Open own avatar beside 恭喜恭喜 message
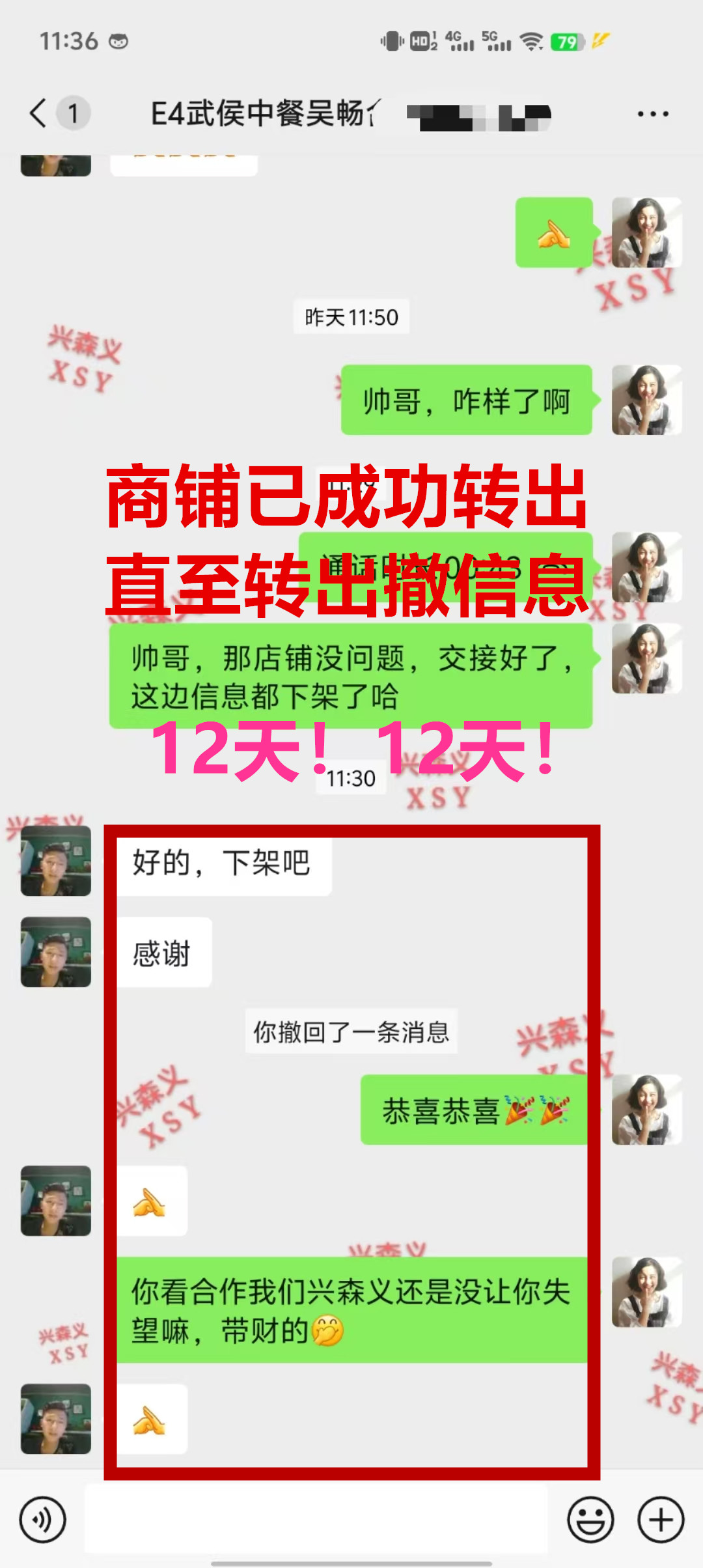This screenshot has height=1568, width=703. [x=646, y=1110]
